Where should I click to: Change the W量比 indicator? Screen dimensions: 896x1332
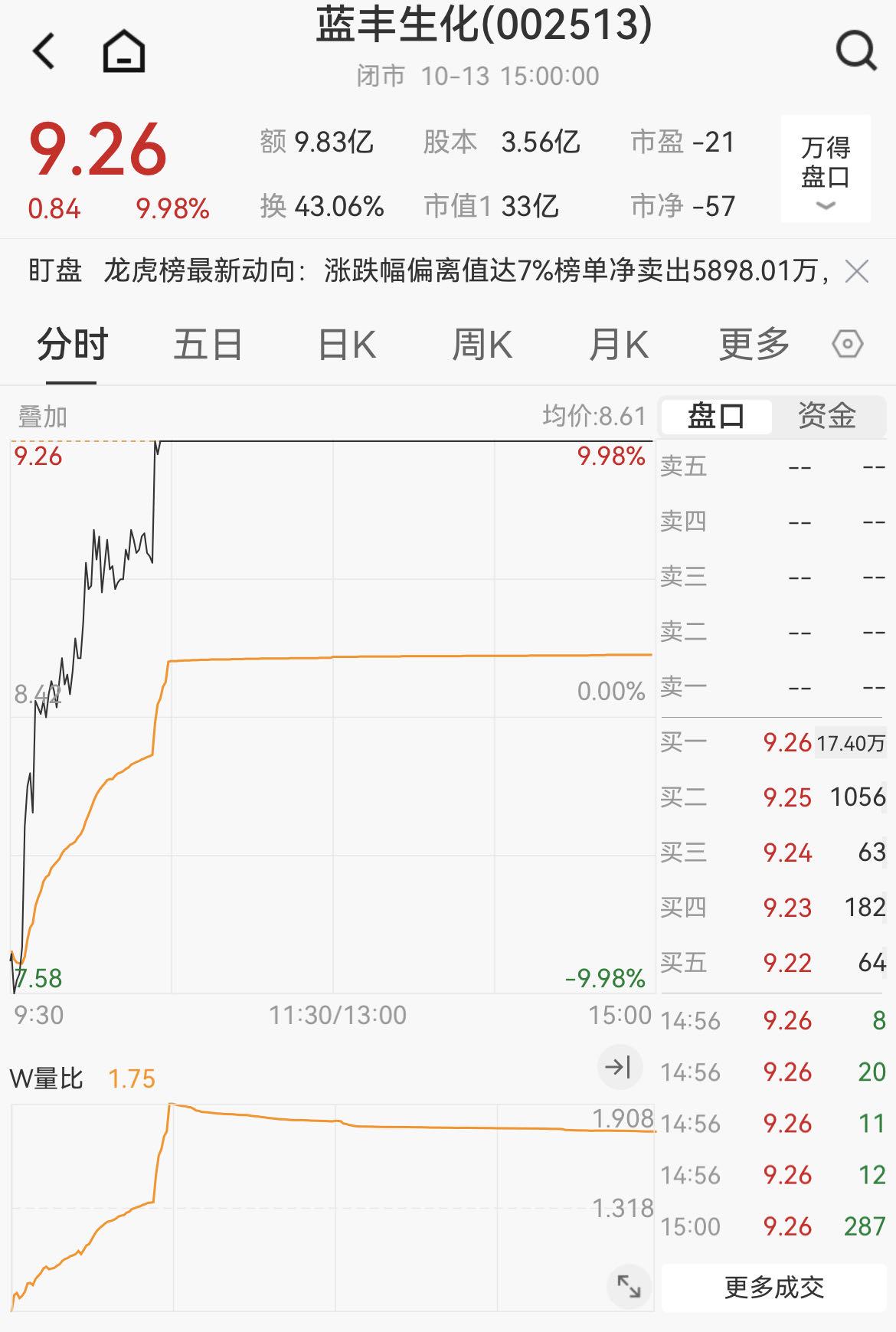(x=47, y=1079)
